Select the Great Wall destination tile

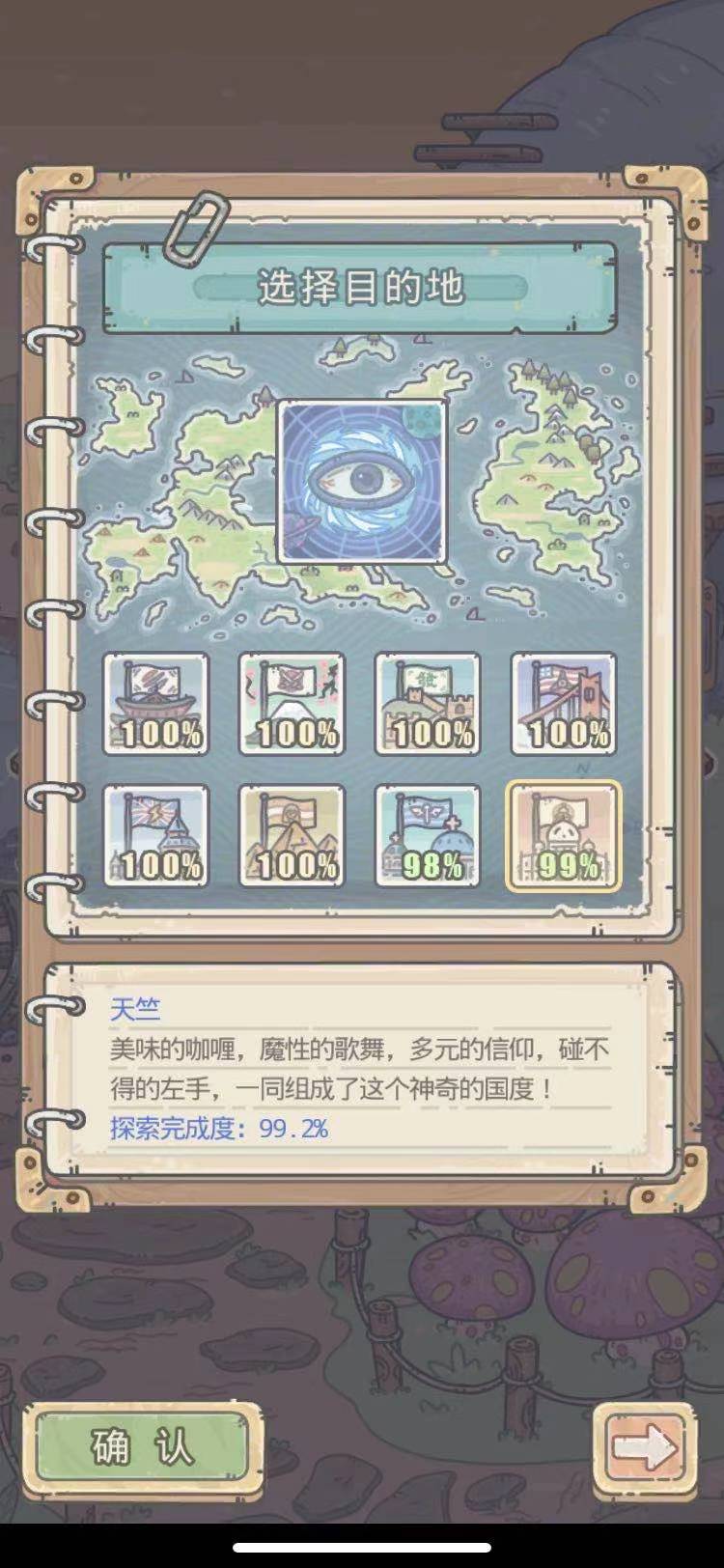pos(428,704)
